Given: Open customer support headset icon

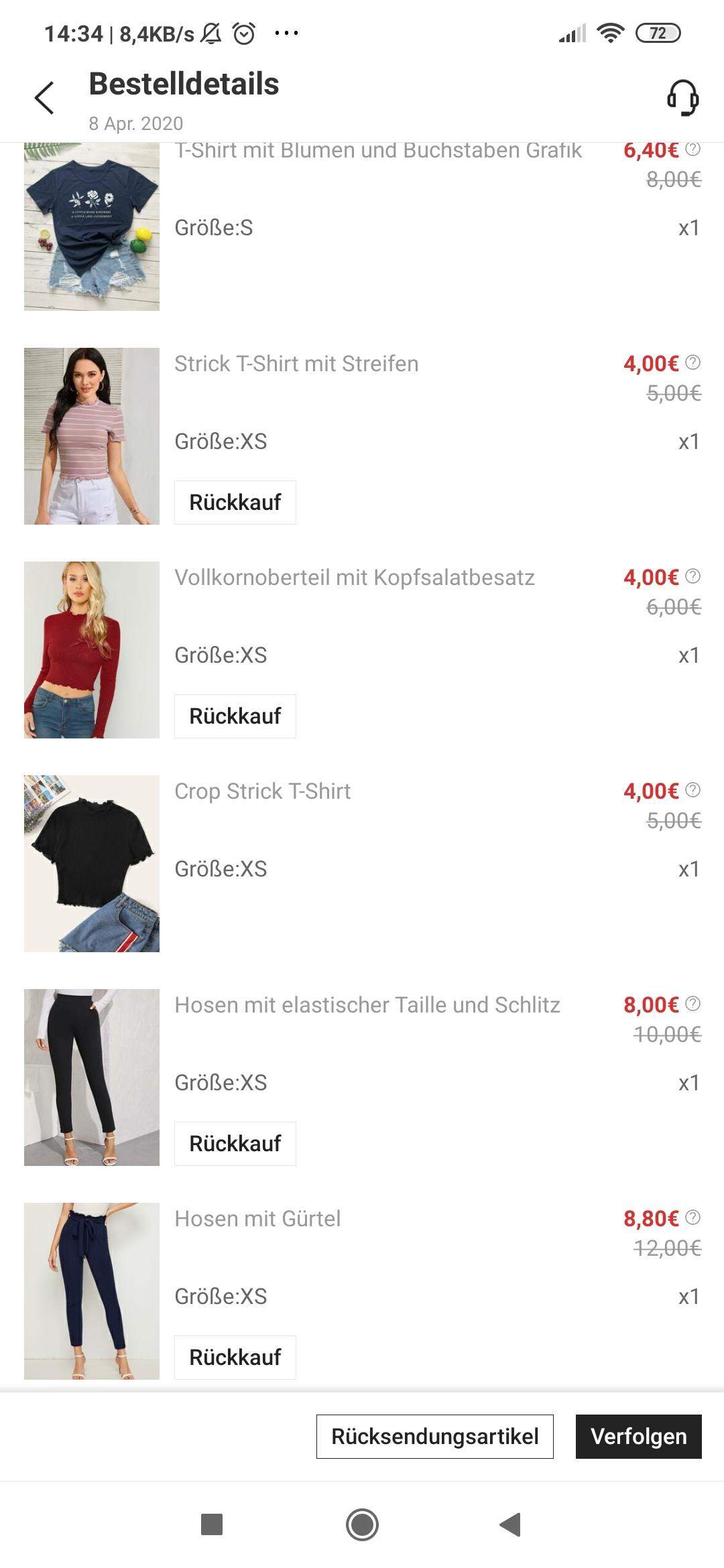Looking at the screenshot, I should tap(682, 99).
